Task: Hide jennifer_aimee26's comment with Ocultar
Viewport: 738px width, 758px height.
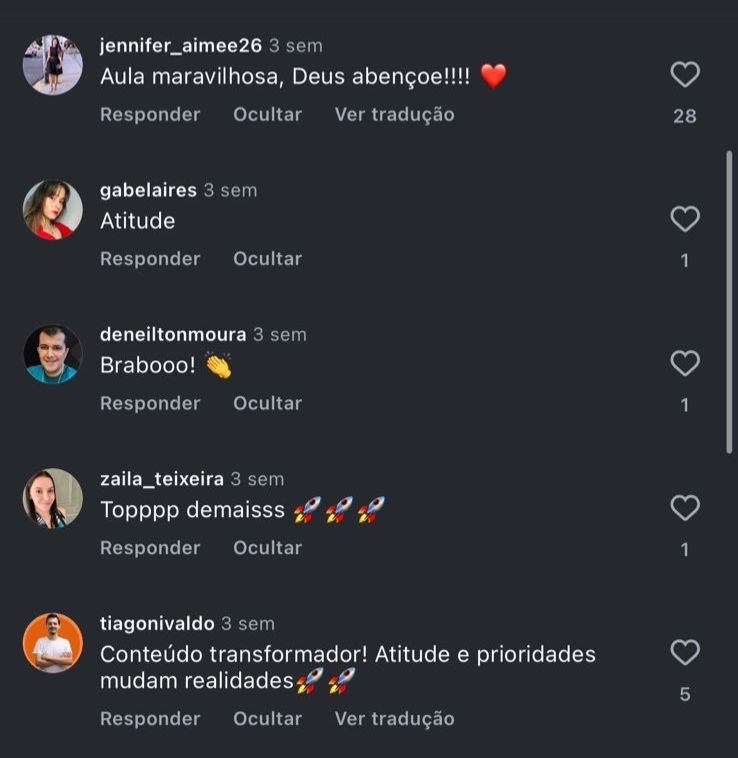Action: [267, 115]
